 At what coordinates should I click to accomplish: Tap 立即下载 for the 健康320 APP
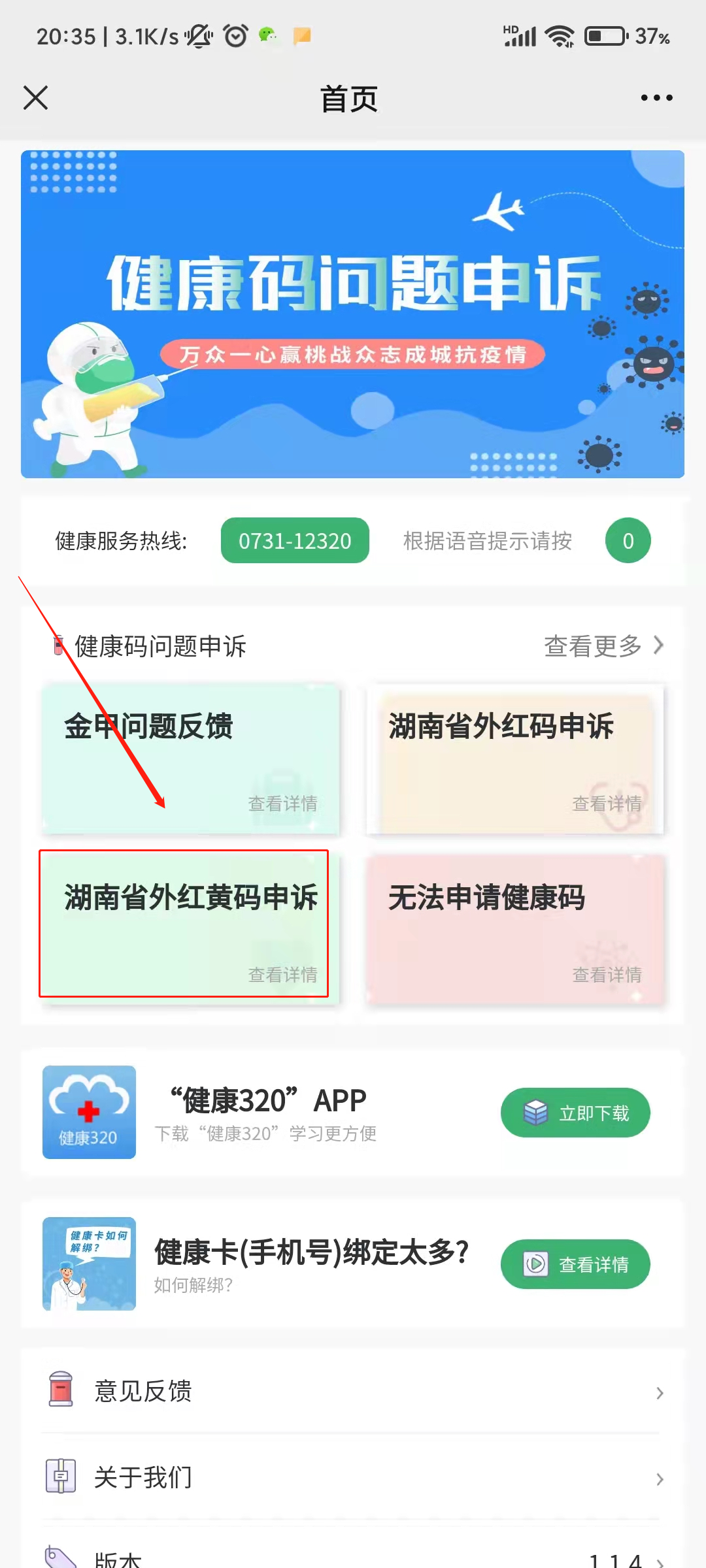[575, 1113]
